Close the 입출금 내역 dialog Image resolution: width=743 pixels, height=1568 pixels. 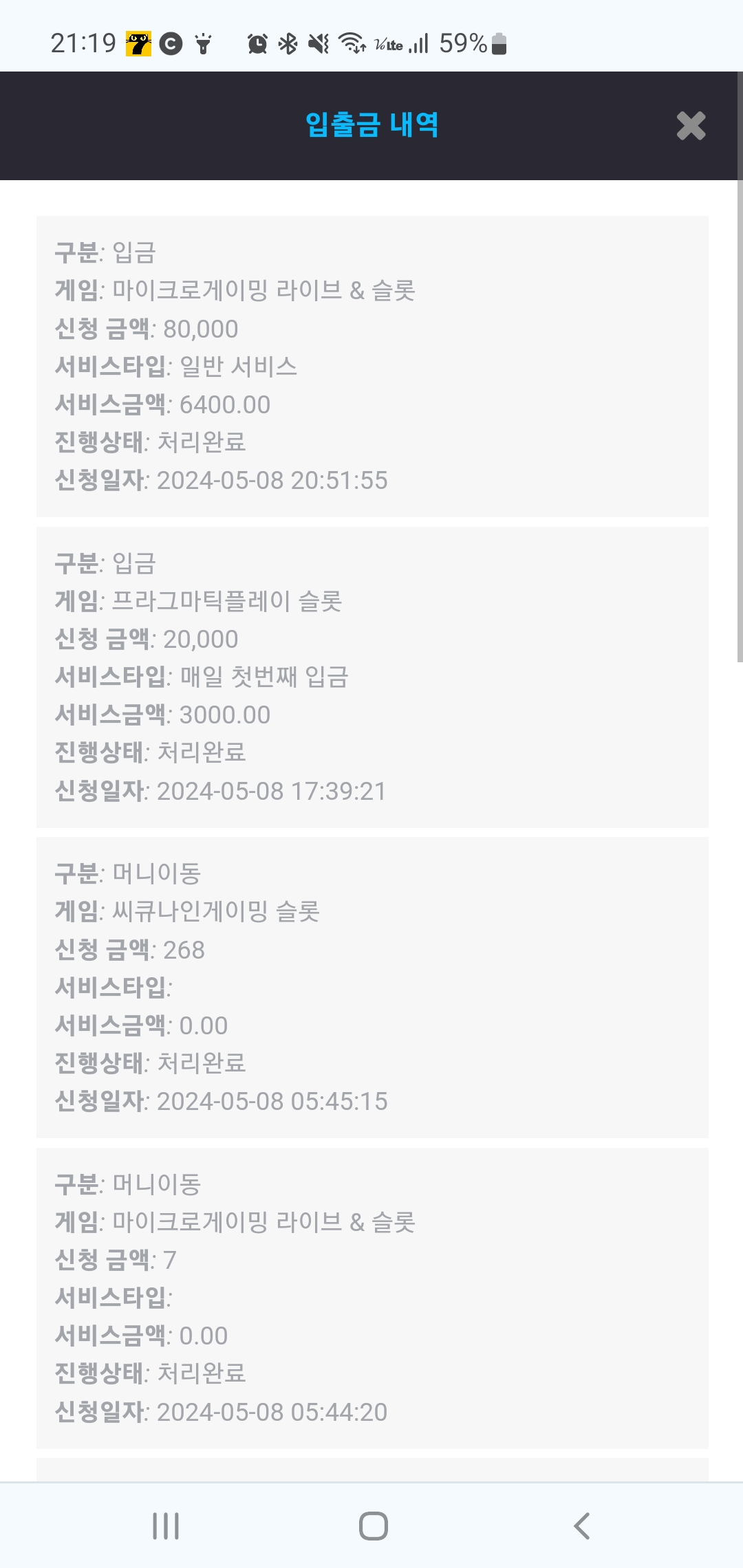[691, 126]
